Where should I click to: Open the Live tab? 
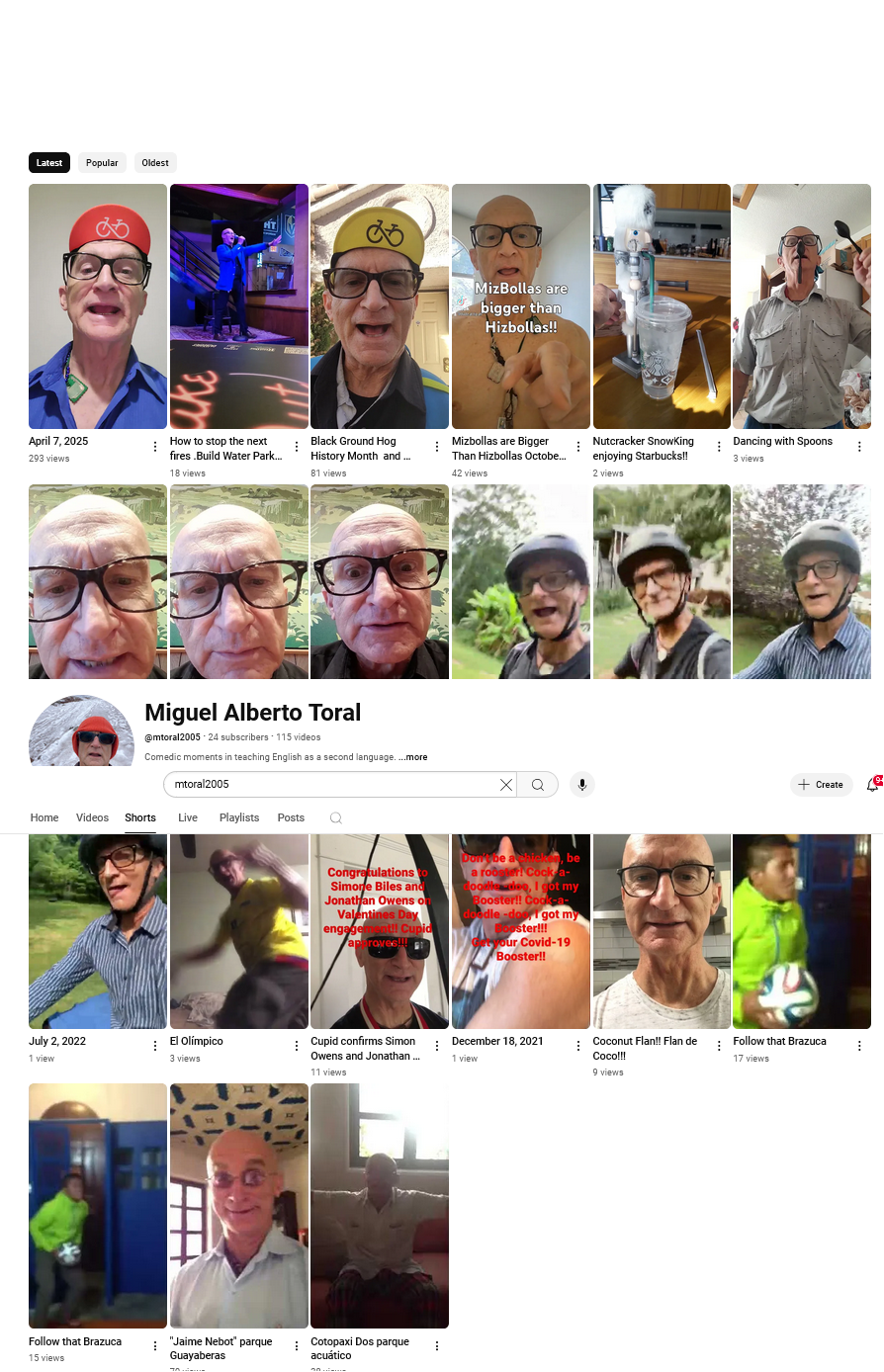188,817
